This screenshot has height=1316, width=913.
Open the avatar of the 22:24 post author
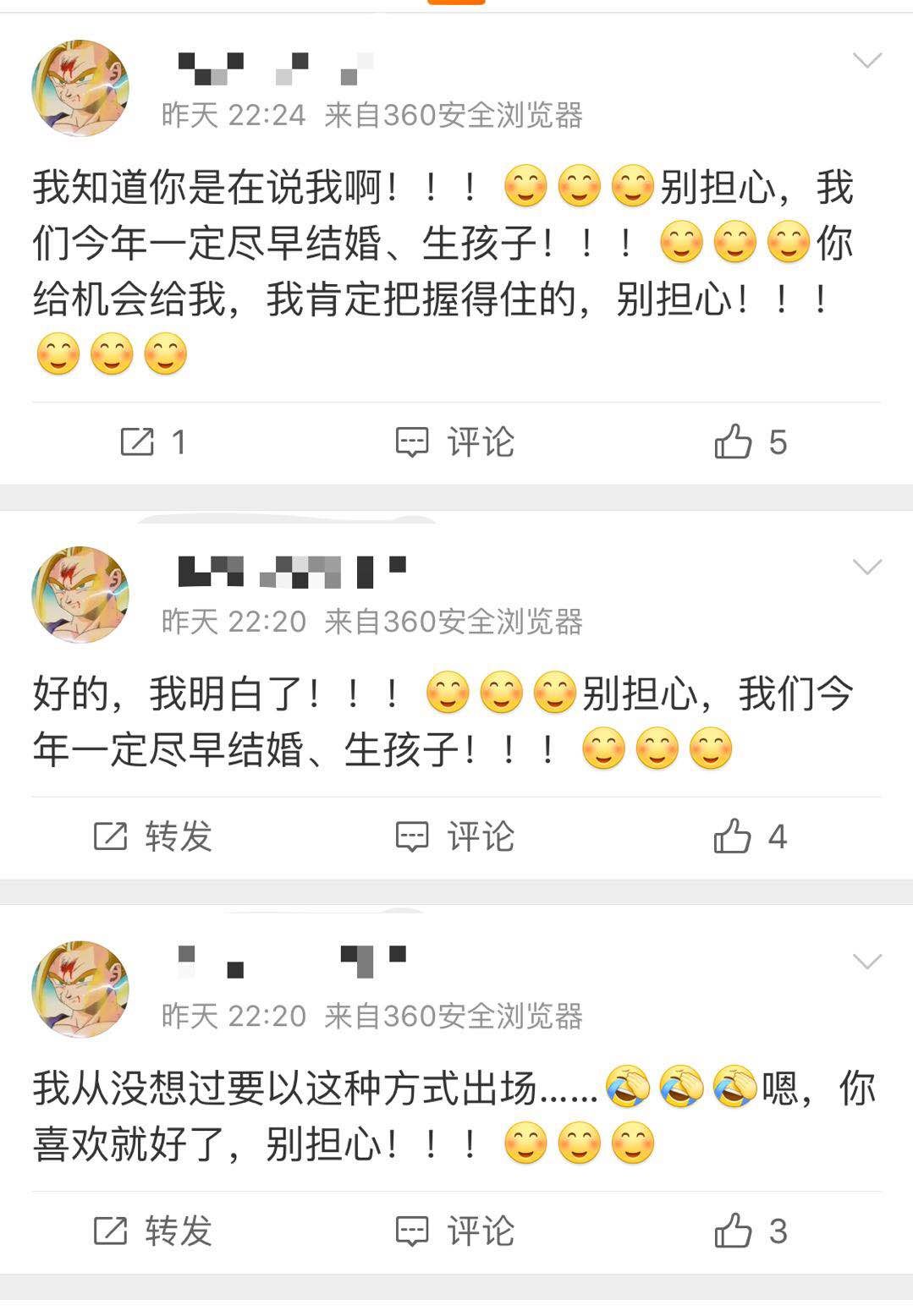click(80, 88)
